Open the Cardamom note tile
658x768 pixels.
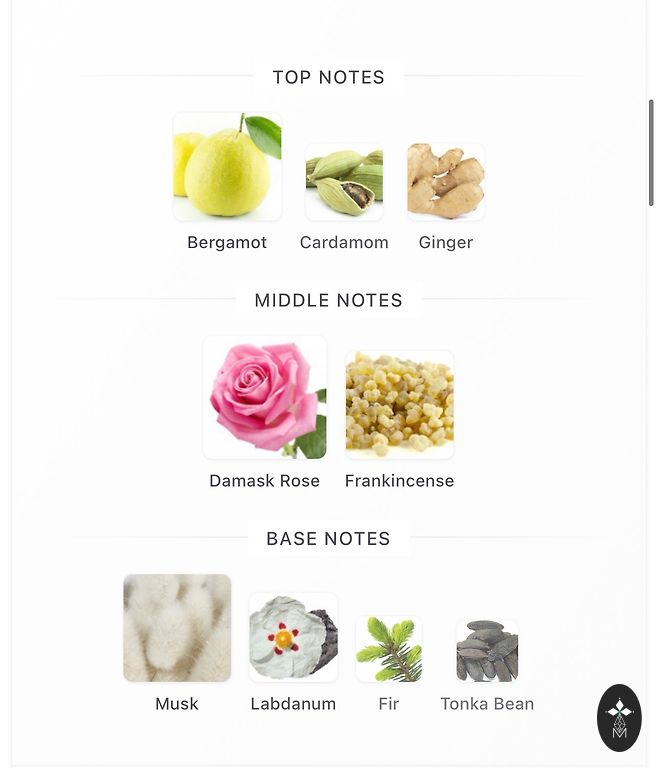[x=344, y=182]
